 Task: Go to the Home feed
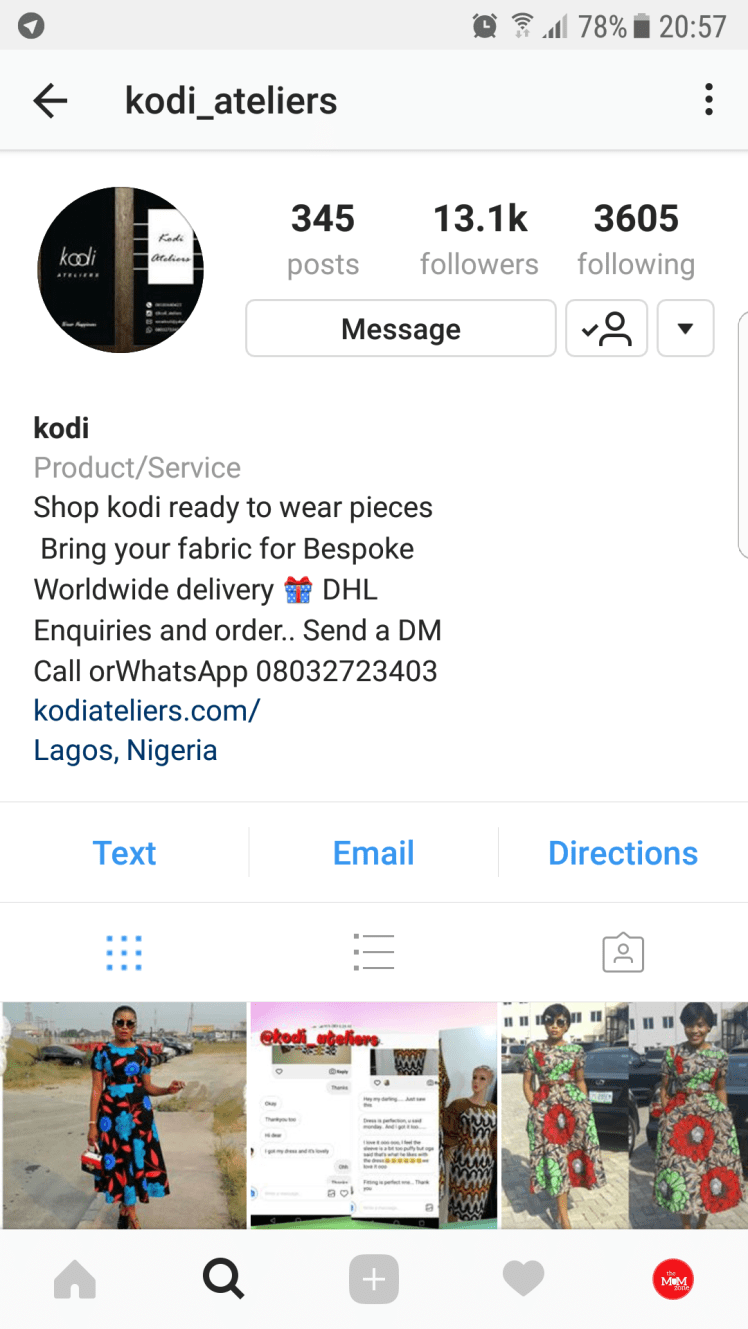(75, 1279)
